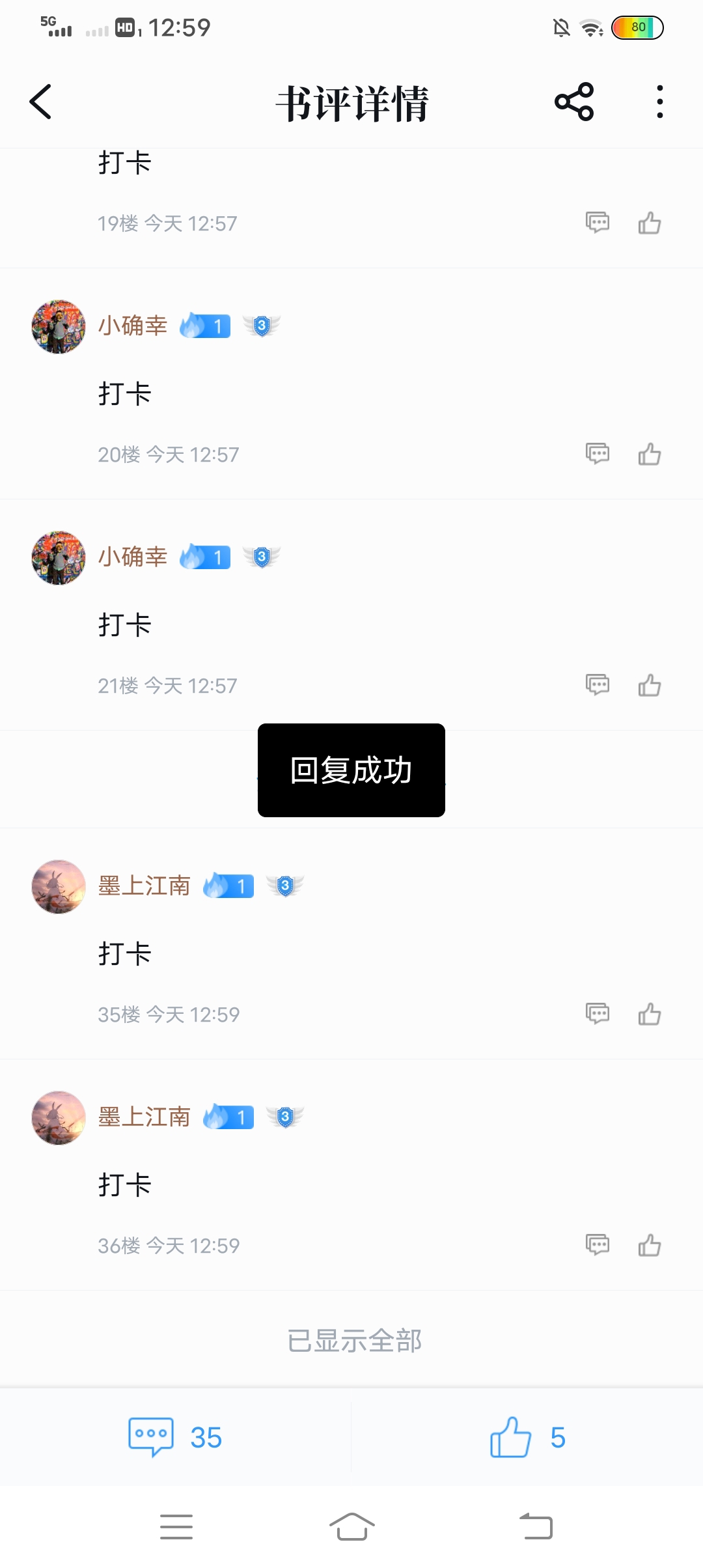Open recent apps from the navigation bar
Image resolution: width=703 pixels, height=1568 pixels.
176,1526
